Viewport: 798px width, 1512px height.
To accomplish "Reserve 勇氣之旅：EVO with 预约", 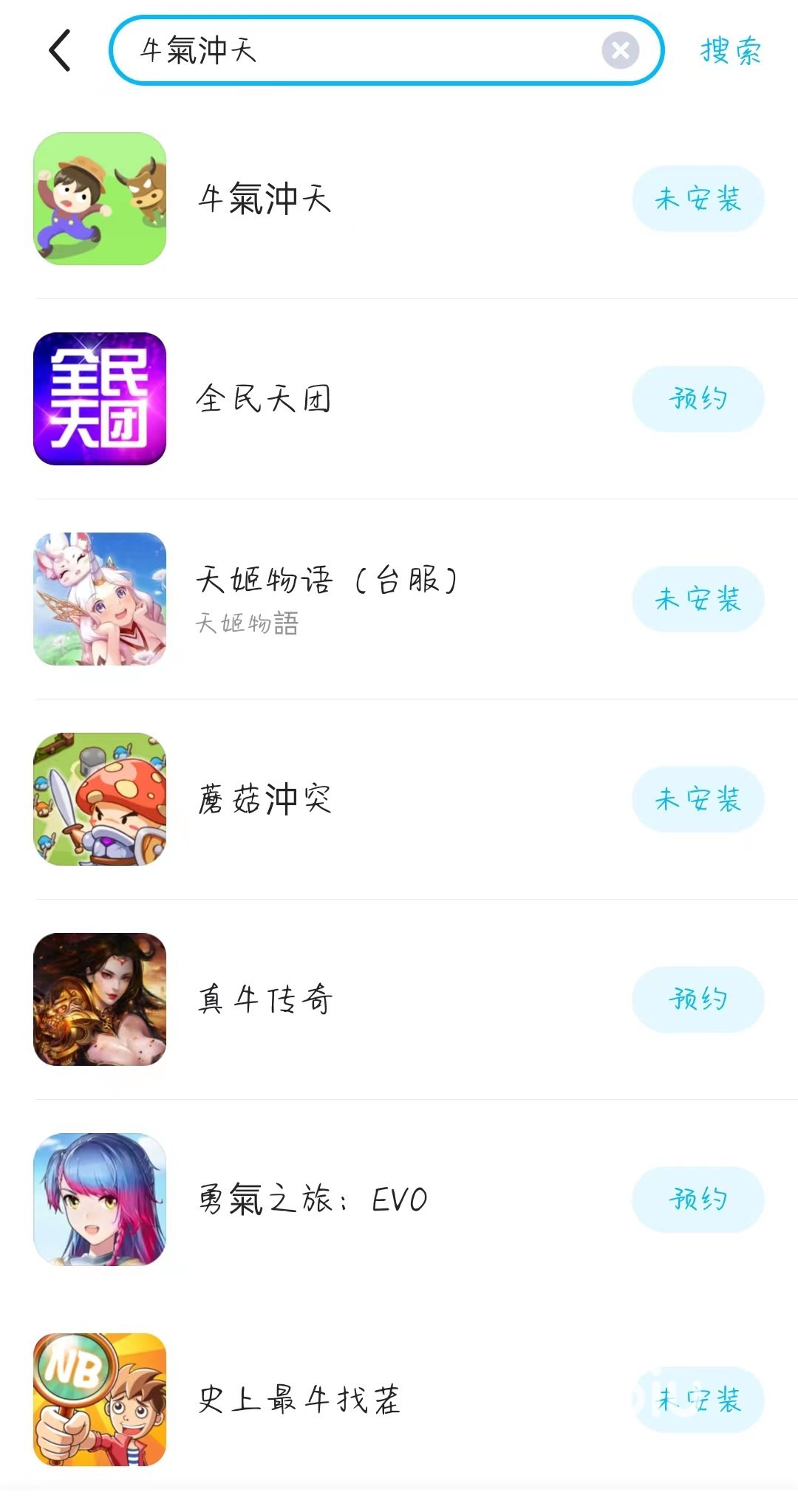I will [x=698, y=1200].
